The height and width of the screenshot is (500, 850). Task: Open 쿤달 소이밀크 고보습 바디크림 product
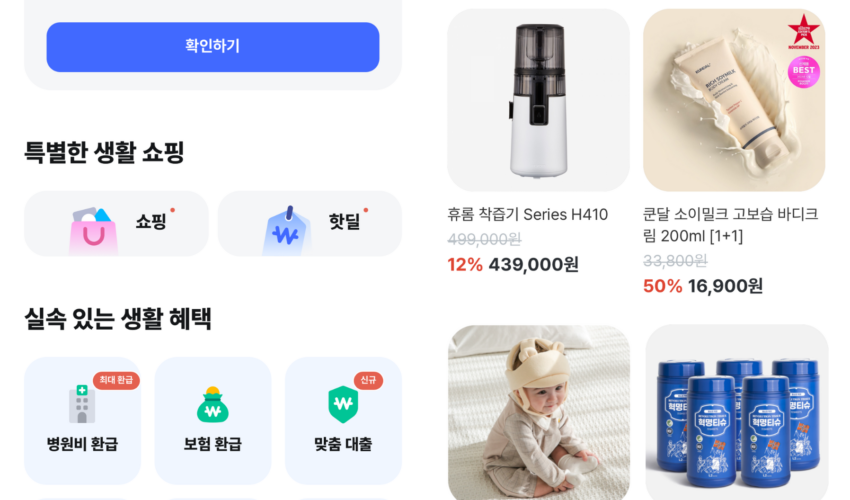(x=735, y=101)
